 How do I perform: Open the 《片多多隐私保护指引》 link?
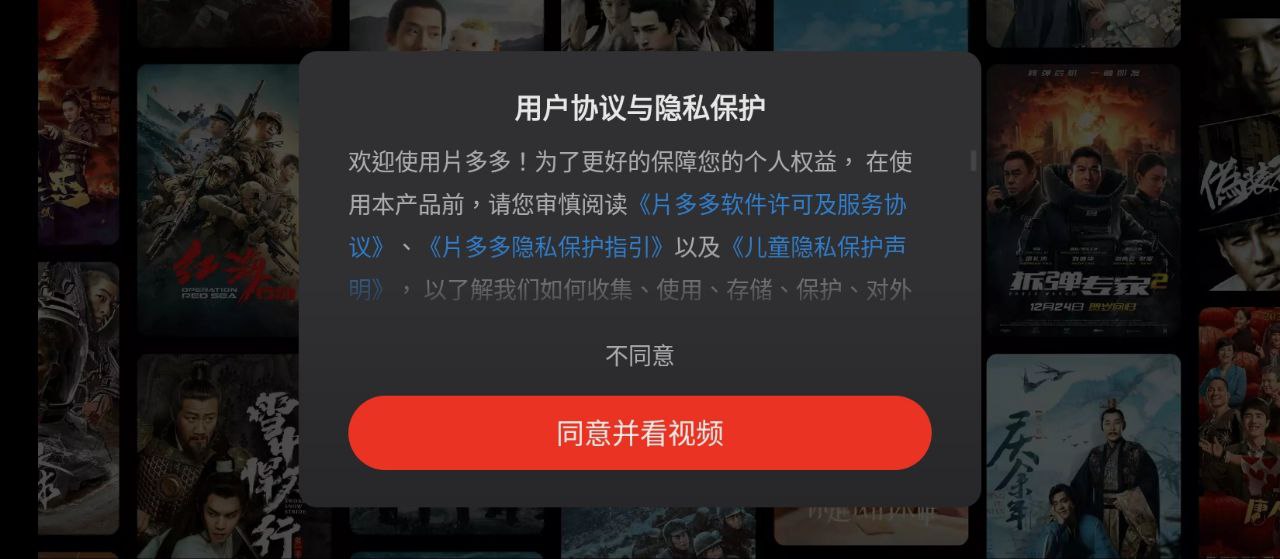tap(546, 247)
